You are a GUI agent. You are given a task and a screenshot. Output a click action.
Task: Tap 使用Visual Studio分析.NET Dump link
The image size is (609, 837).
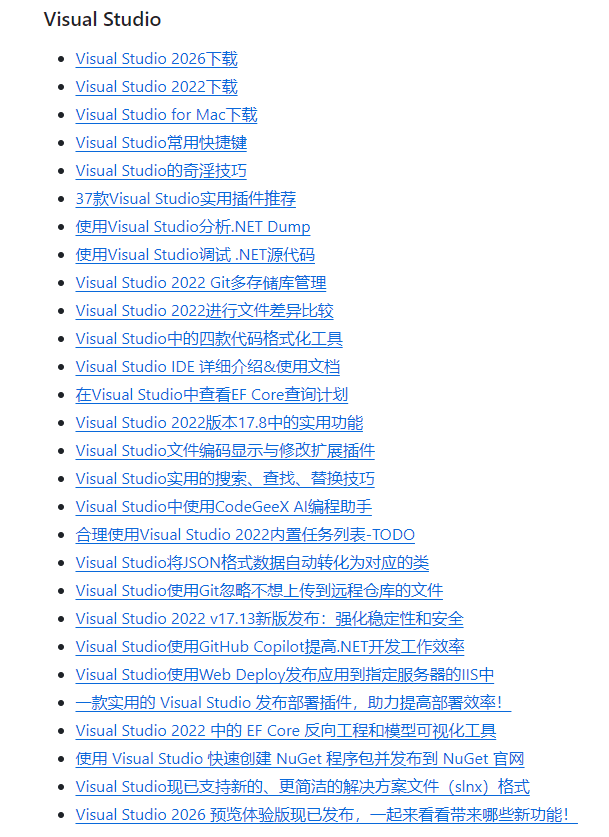[193, 227]
